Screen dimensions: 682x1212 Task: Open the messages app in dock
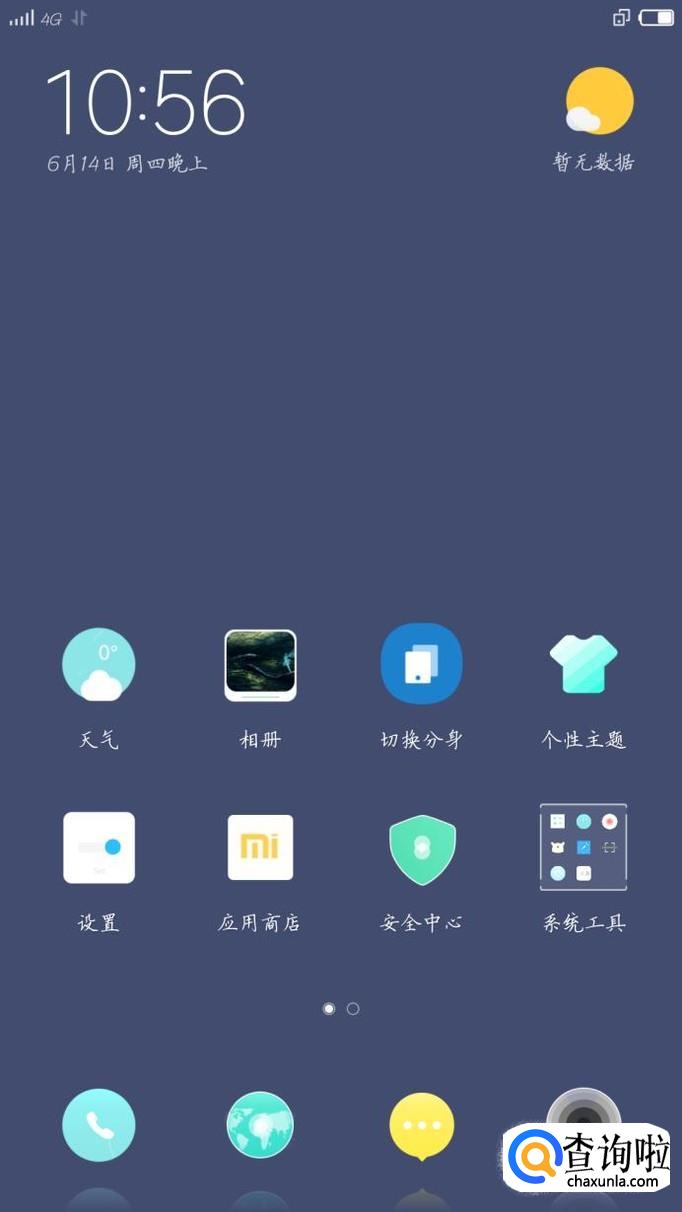(x=421, y=1125)
